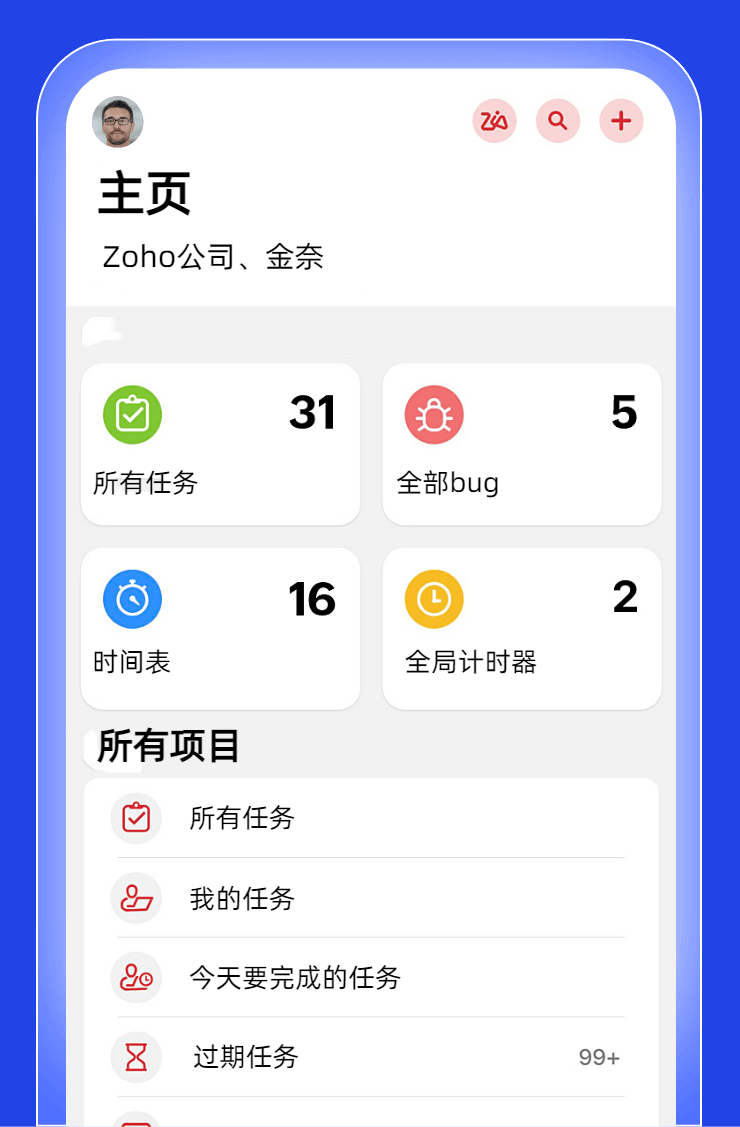Go to 我的任务
This screenshot has width=740, height=1127.
point(370,898)
